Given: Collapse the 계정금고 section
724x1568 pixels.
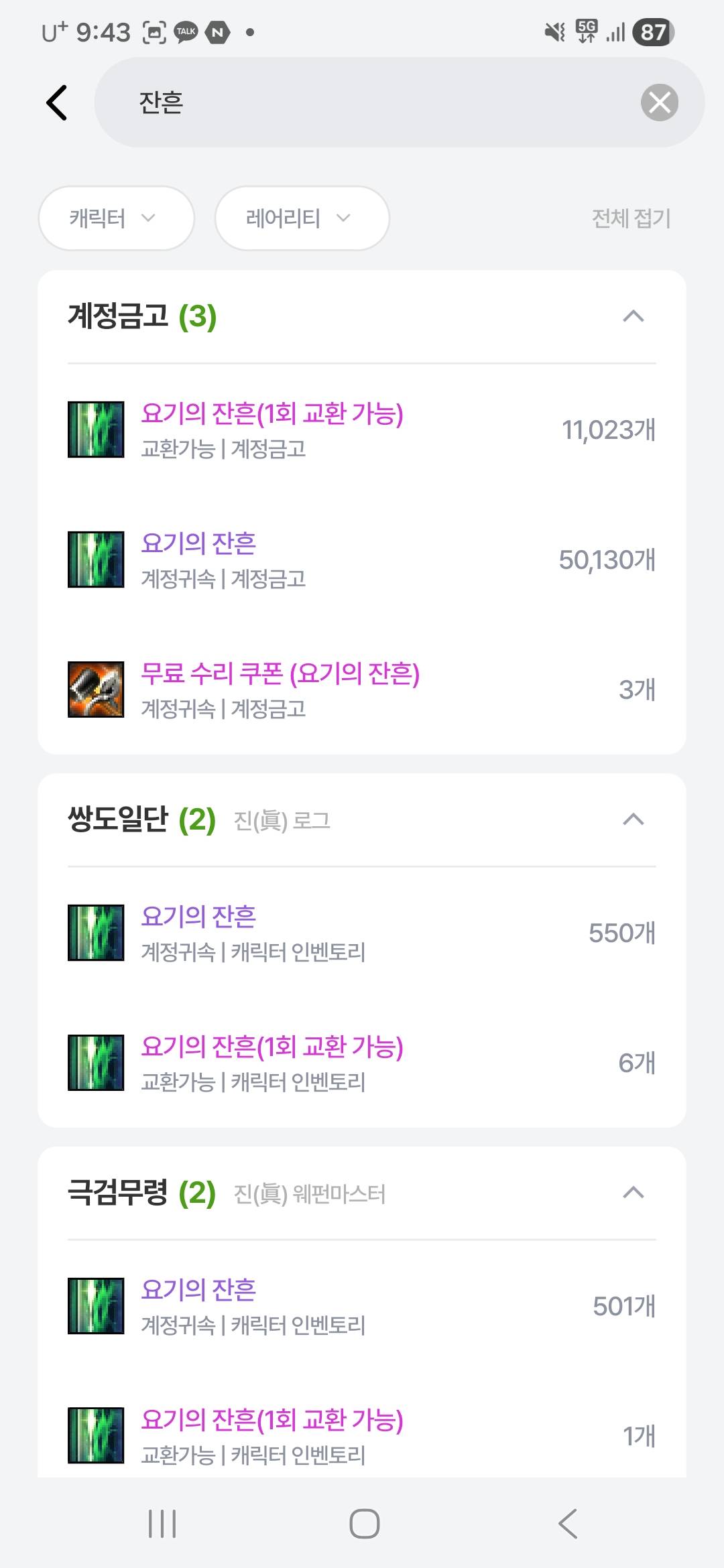Looking at the screenshot, I should (633, 316).
